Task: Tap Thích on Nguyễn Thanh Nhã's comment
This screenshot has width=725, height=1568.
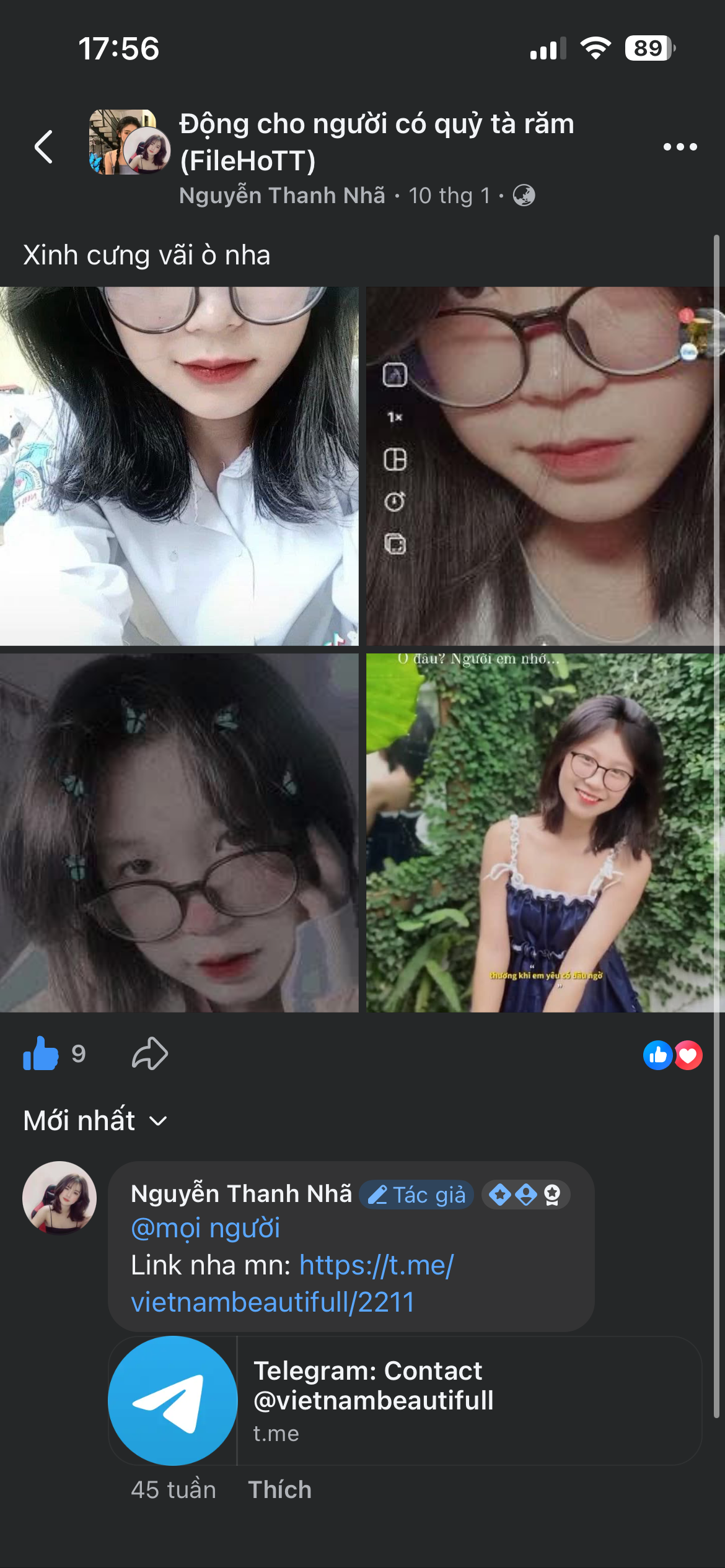Action: (x=279, y=1489)
